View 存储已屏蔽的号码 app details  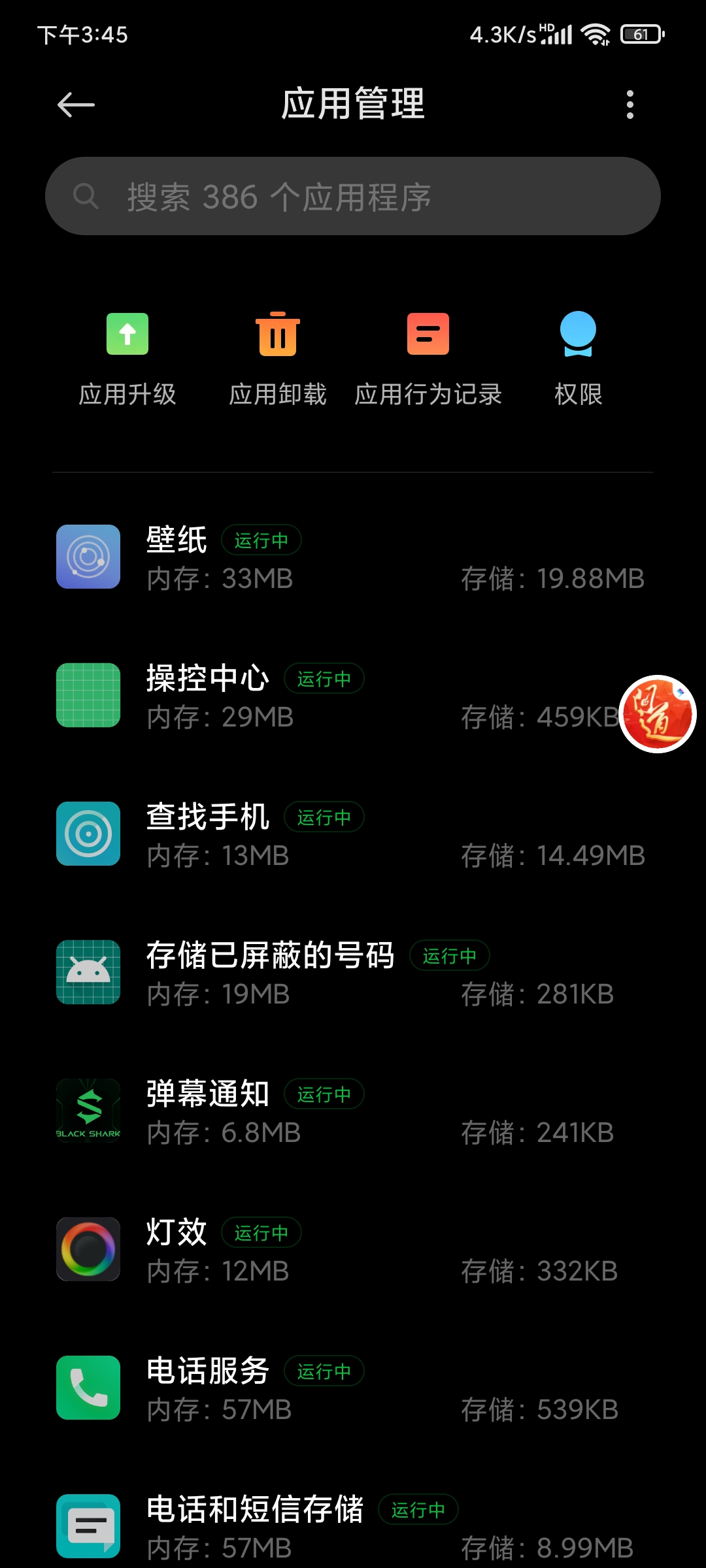pos(353,973)
